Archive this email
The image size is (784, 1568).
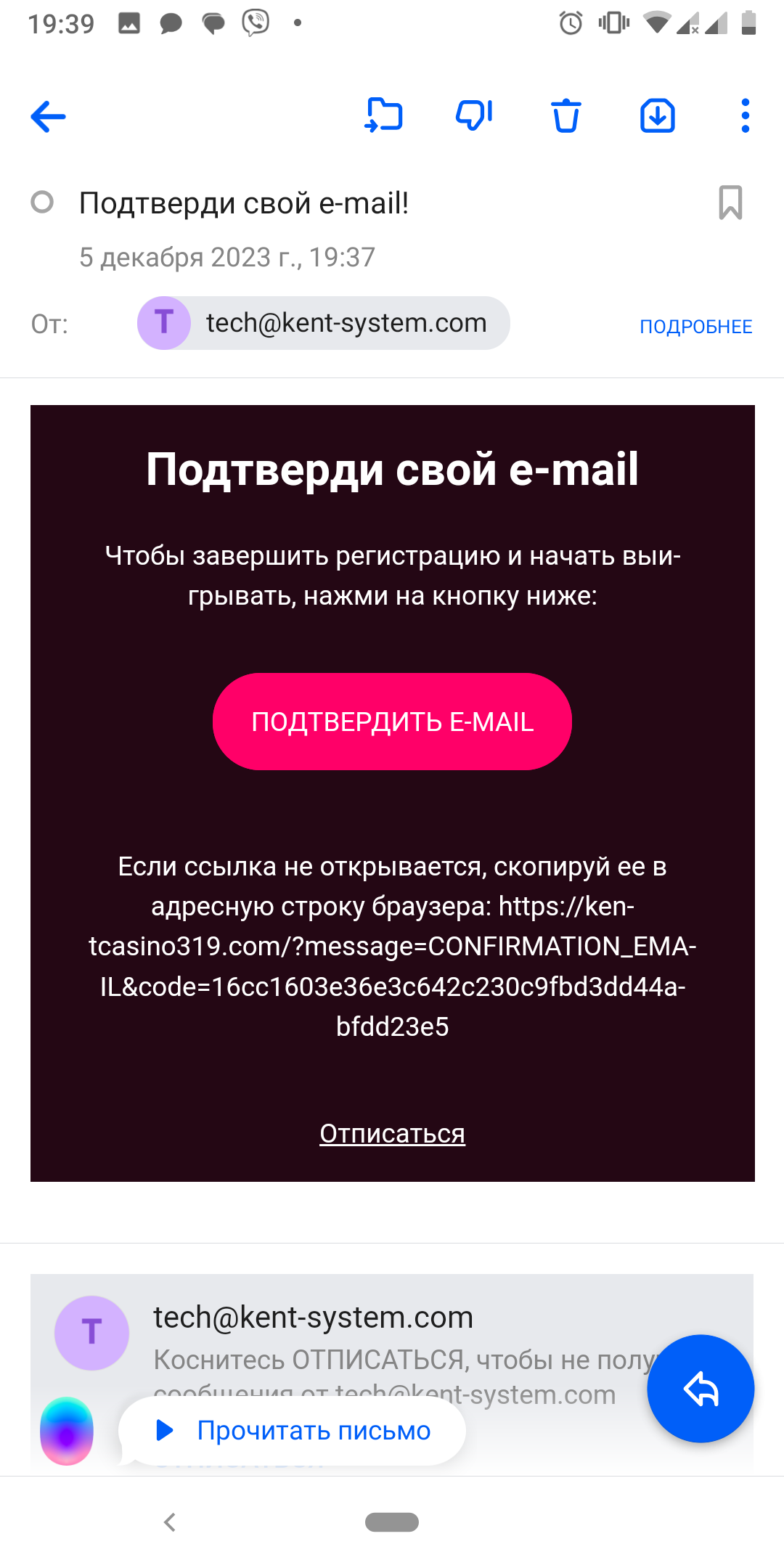[658, 116]
